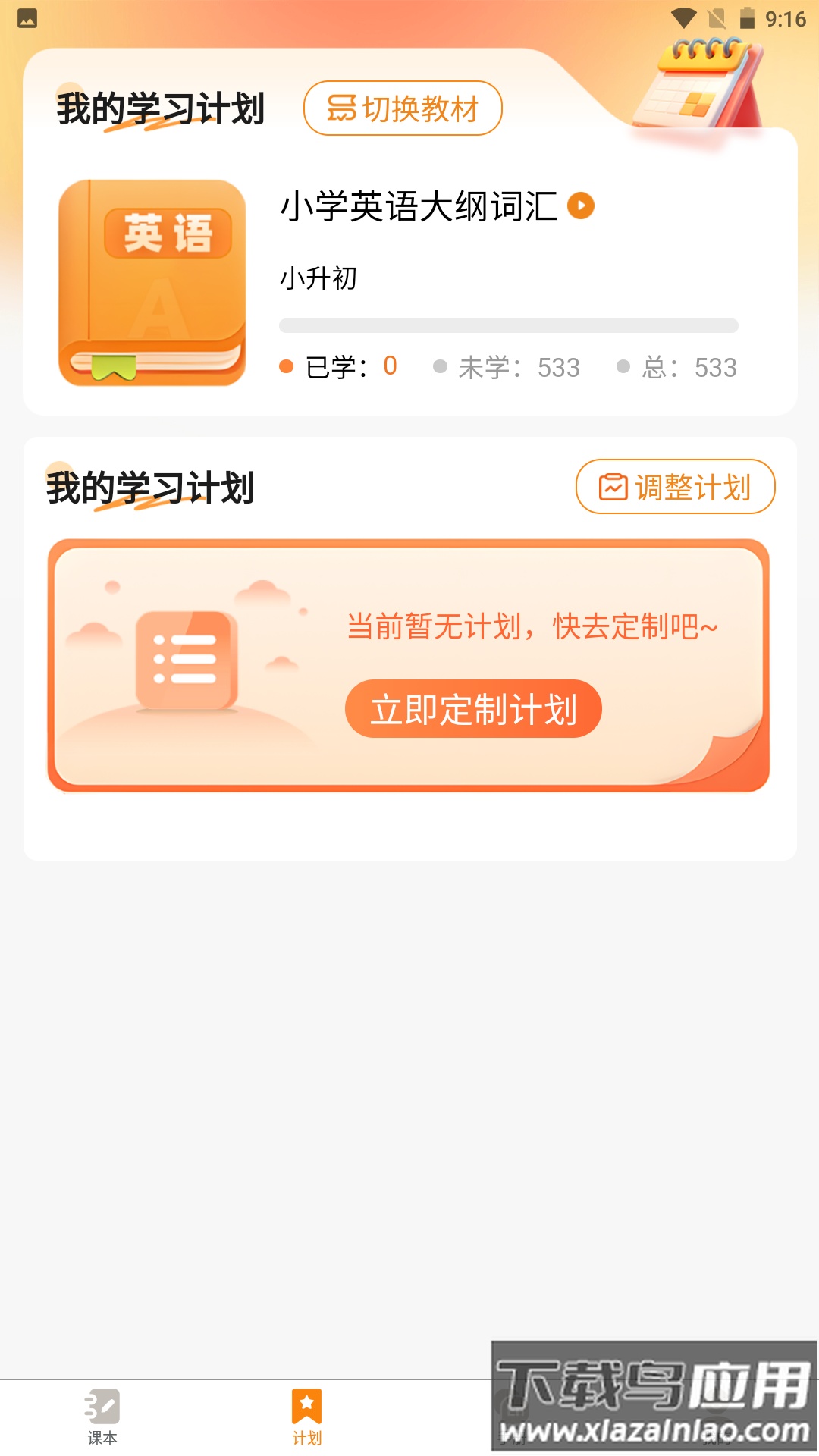
Task: Toggle the 总 gray status dot
Action: click(x=624, y=366)
